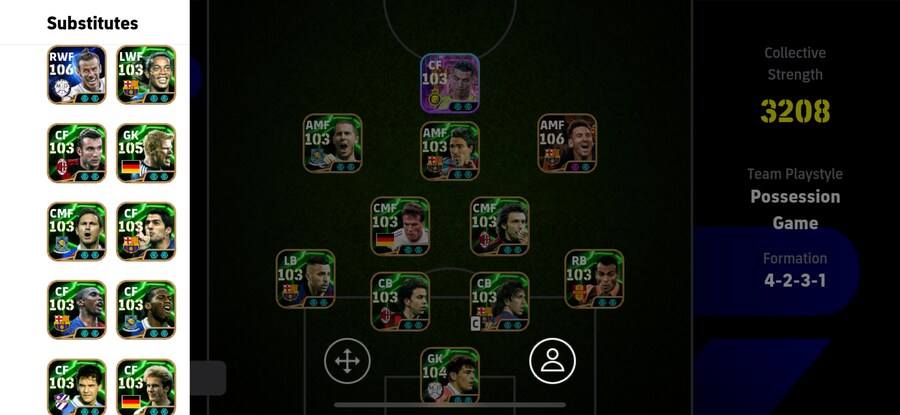Screen dimensions: 900x415
Task: Tap the move formation arrows icon
Action: (347, 360)
